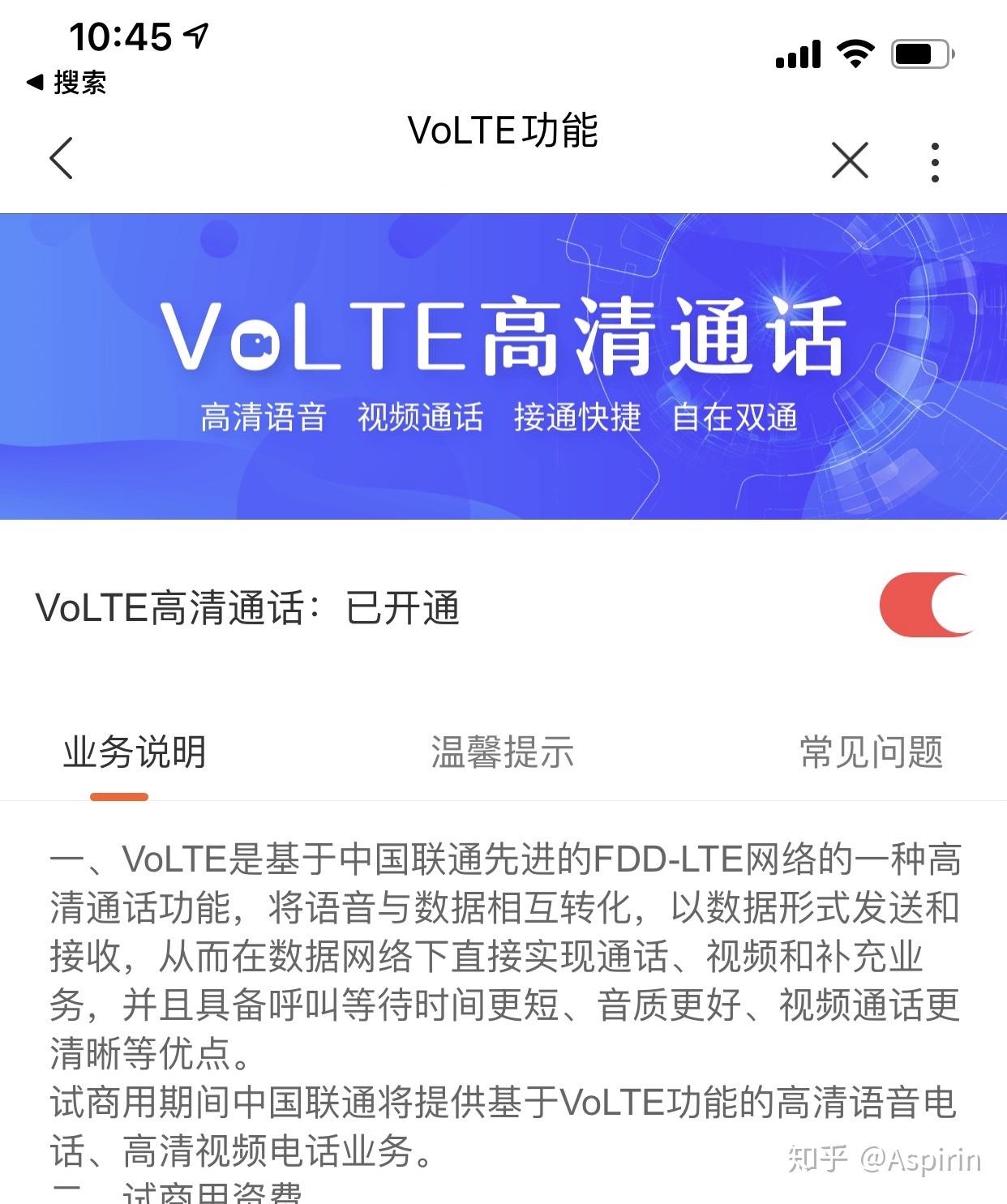This screenshot has width=1007, height=1204.
Task: Close the VoLTE功能 page
Action: [x=849, y=160]
